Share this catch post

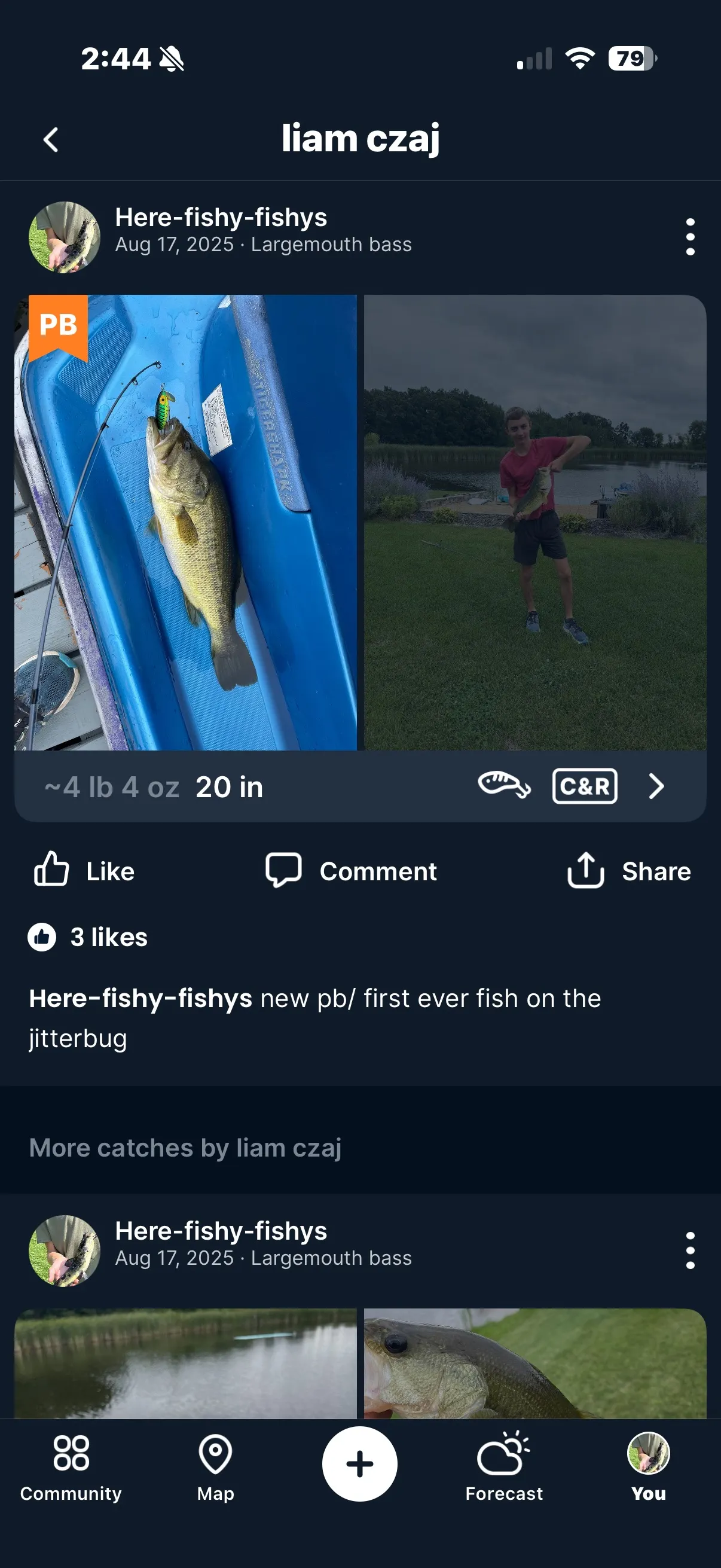628,871
